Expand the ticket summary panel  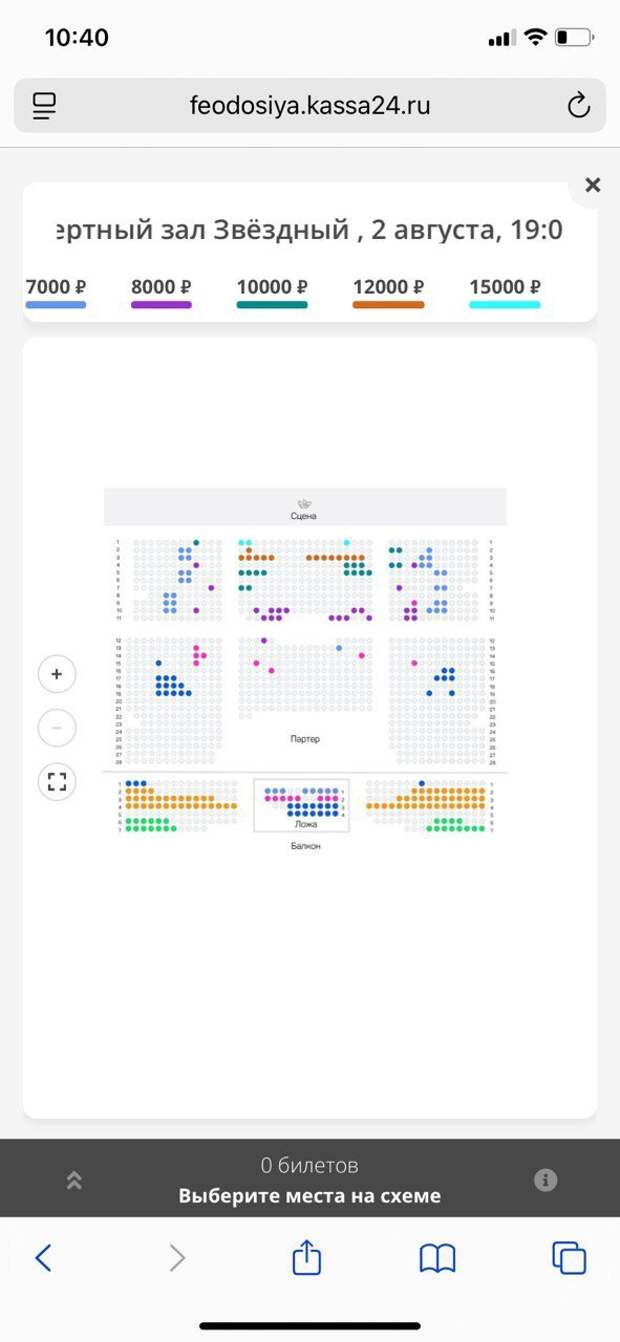pyautogui.click(x=74, y=1180)
